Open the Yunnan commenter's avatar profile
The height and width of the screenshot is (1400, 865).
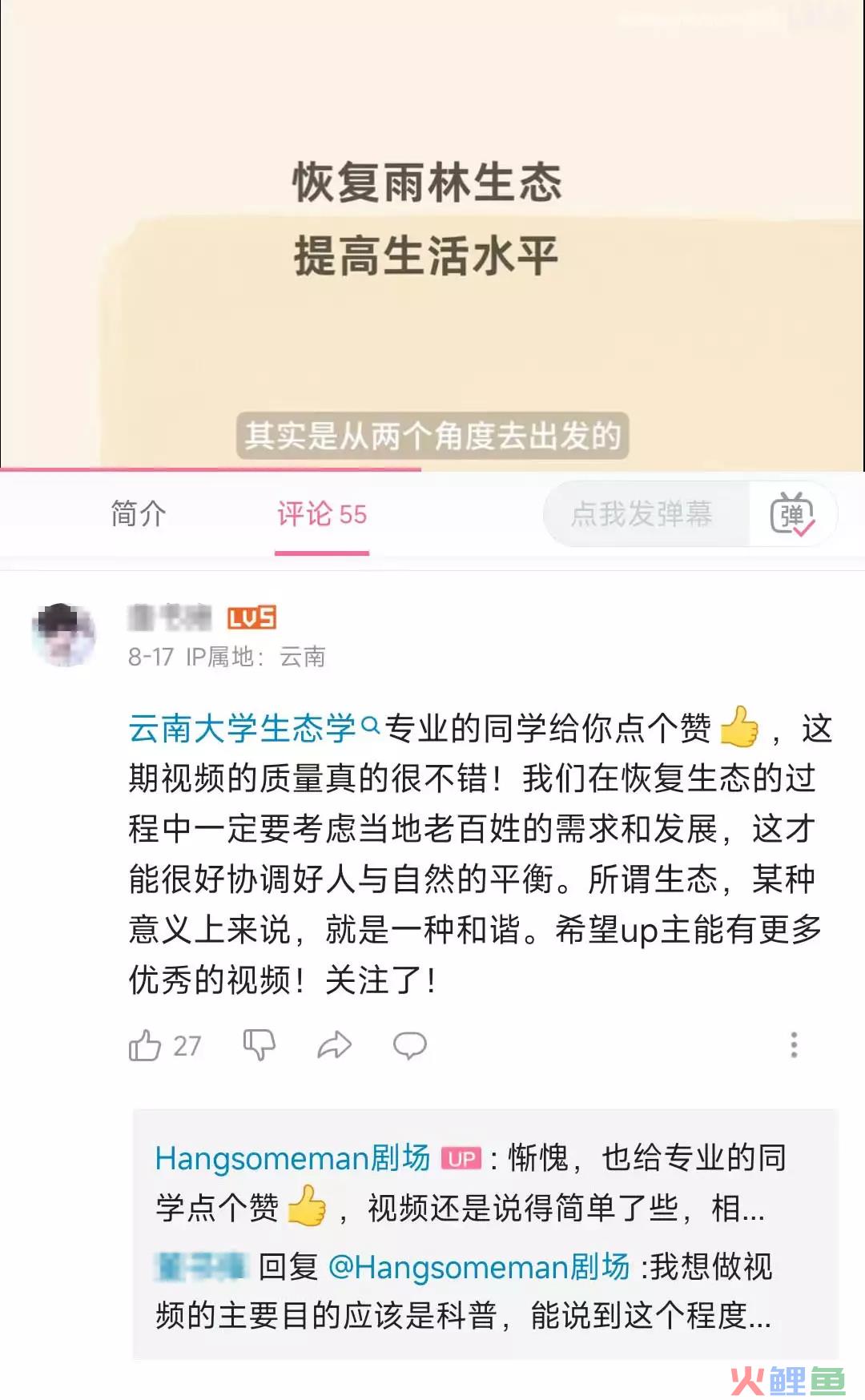click(x=64, y=635)
